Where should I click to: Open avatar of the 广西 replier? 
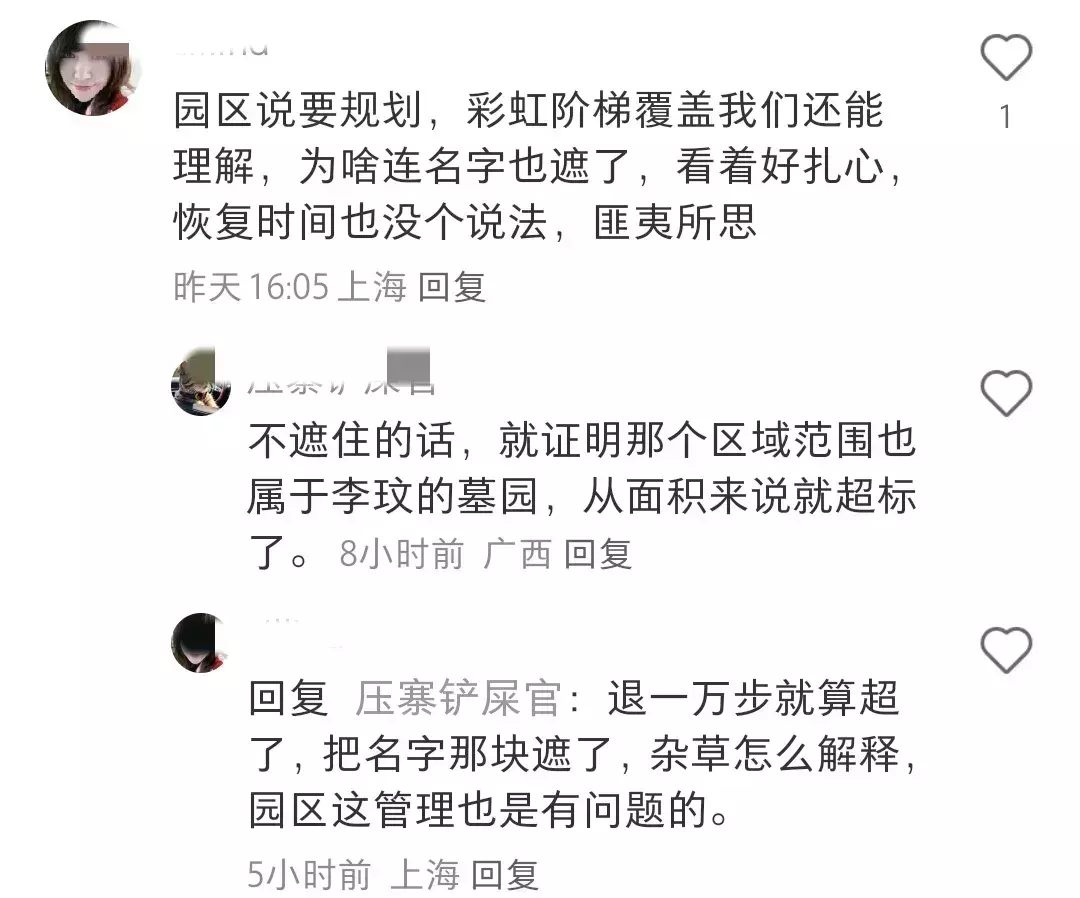200,384
